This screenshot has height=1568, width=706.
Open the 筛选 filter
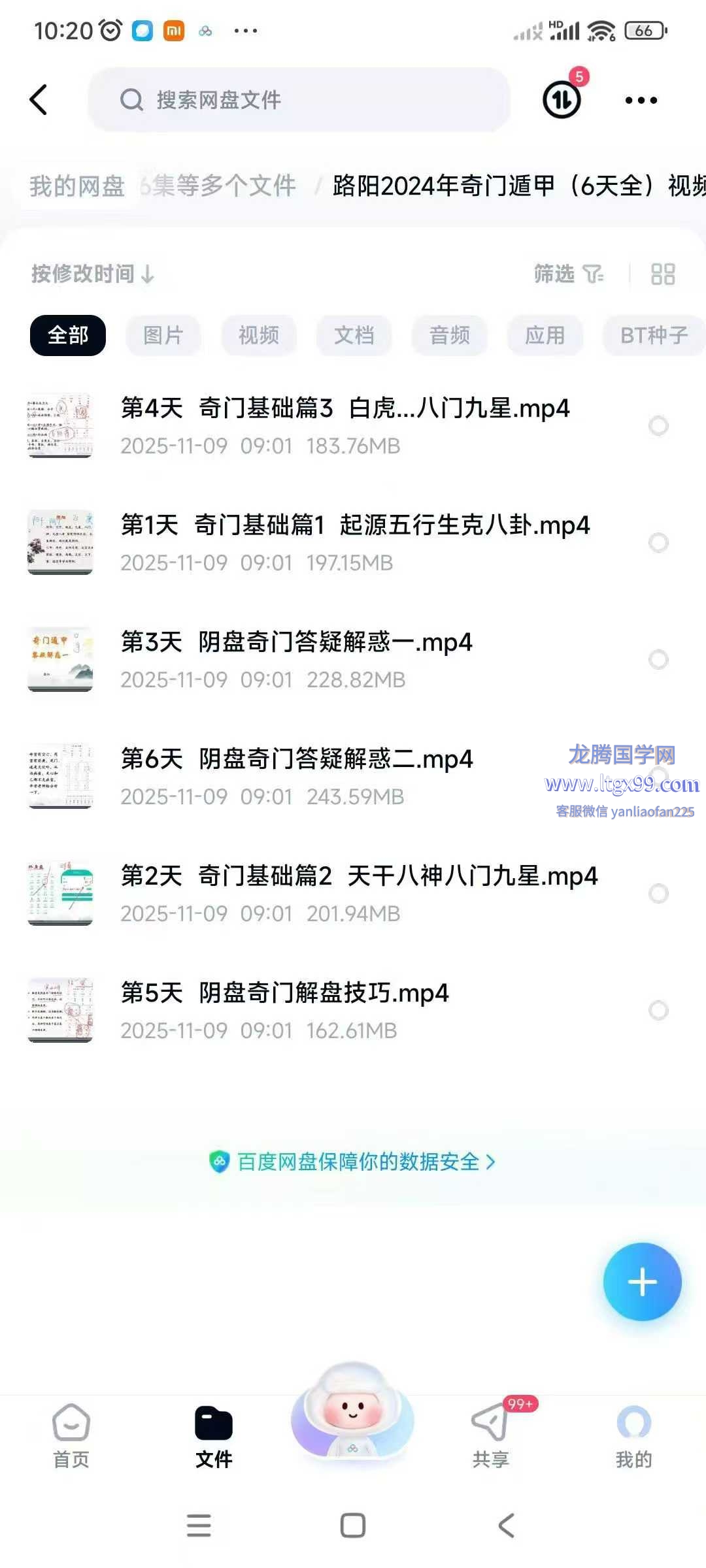(568, 274)
